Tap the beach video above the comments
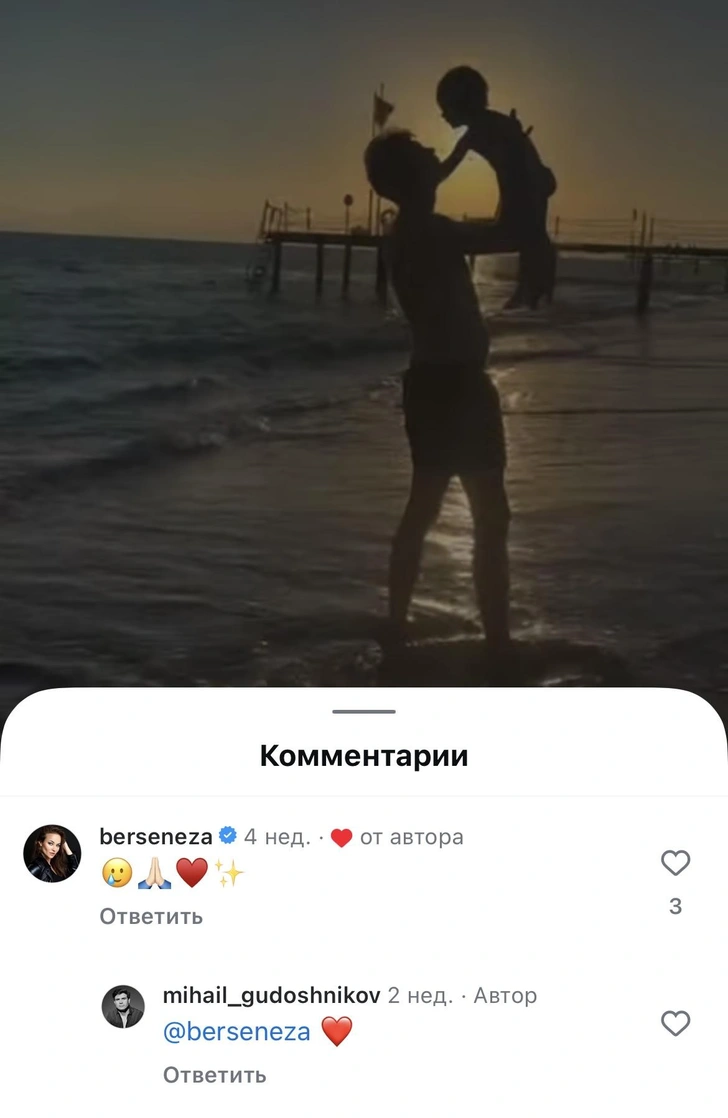The width and height of the screenshot is (728, 1118). (x=364, y=340)
